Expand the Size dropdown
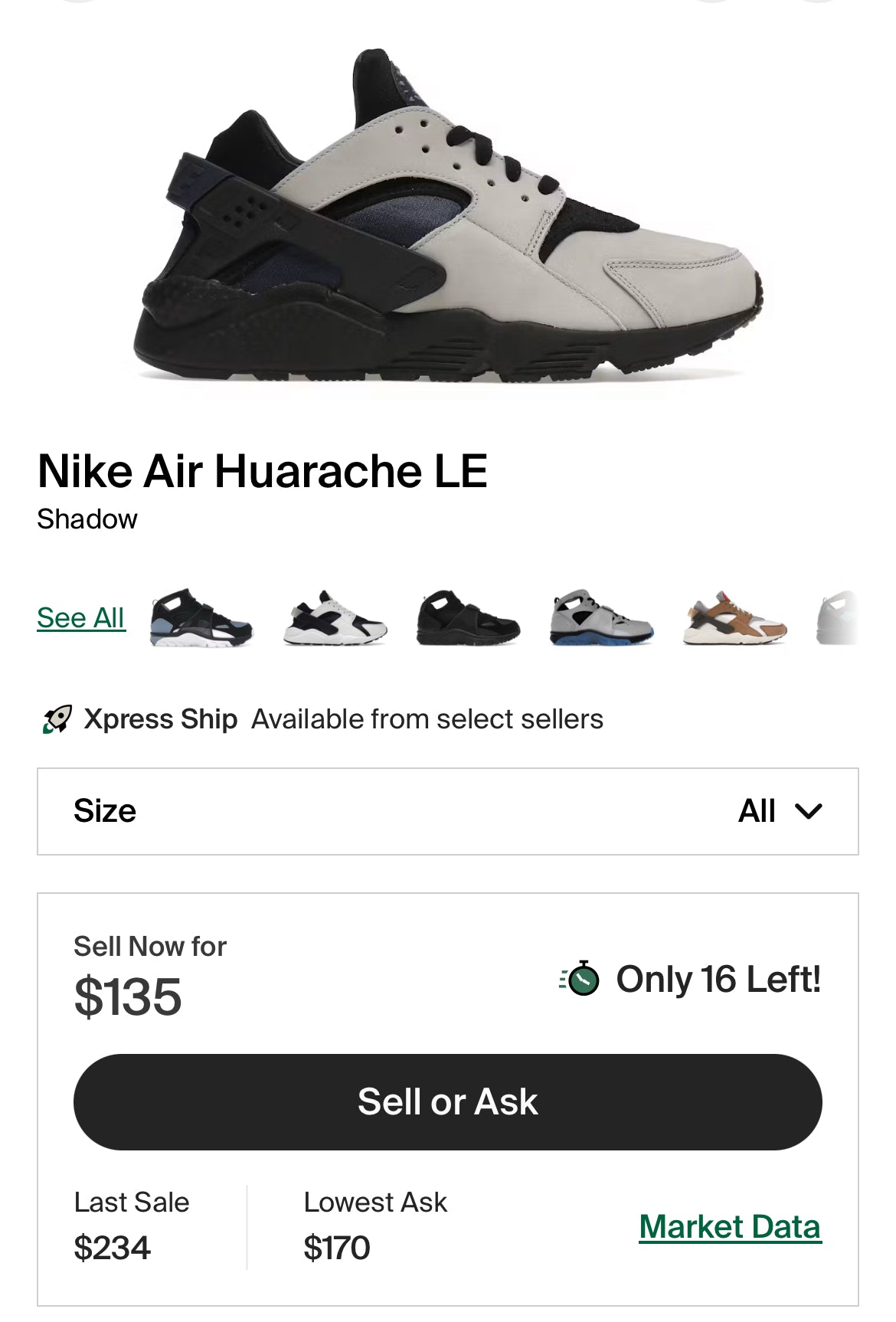The width and height of the screenshot is (896, 1322). click(448, 810)
